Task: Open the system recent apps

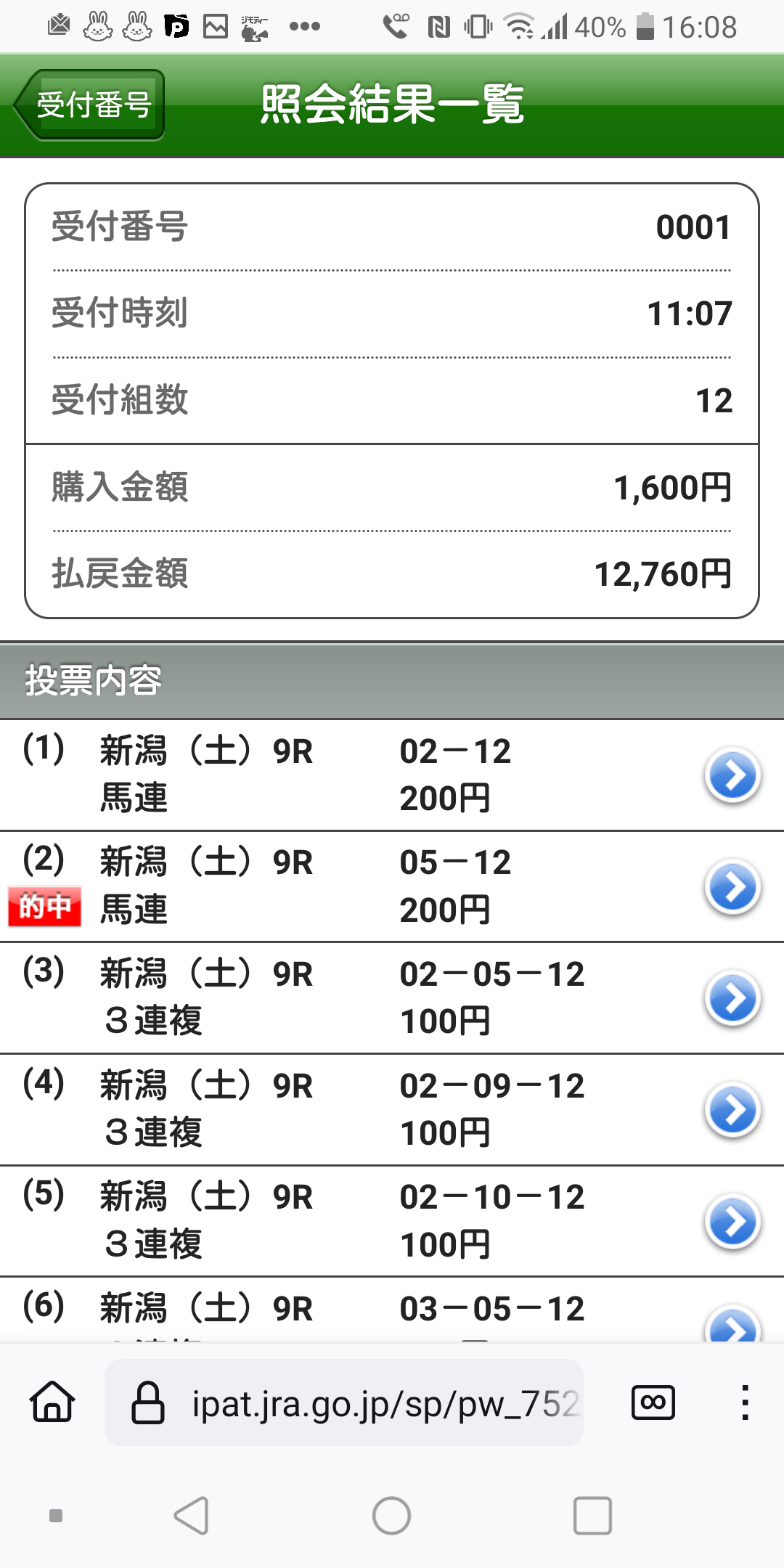Action: coord(592,1516)
